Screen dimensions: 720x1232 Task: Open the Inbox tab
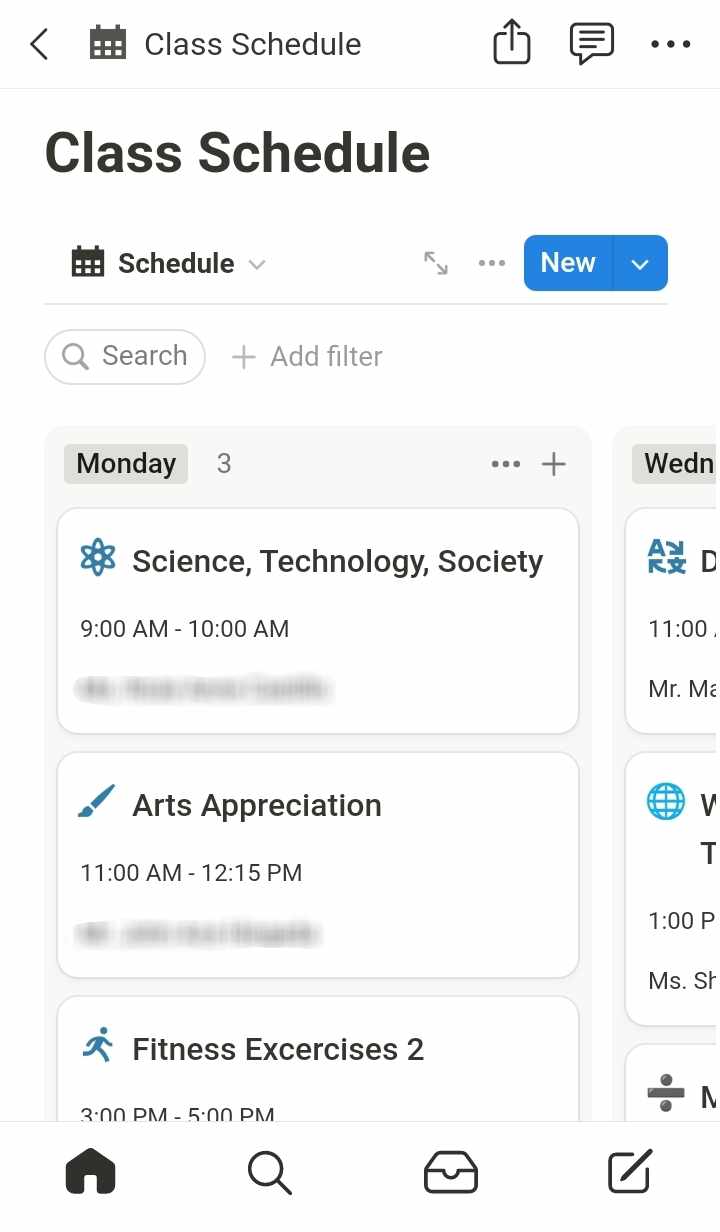click(450, 1172)
